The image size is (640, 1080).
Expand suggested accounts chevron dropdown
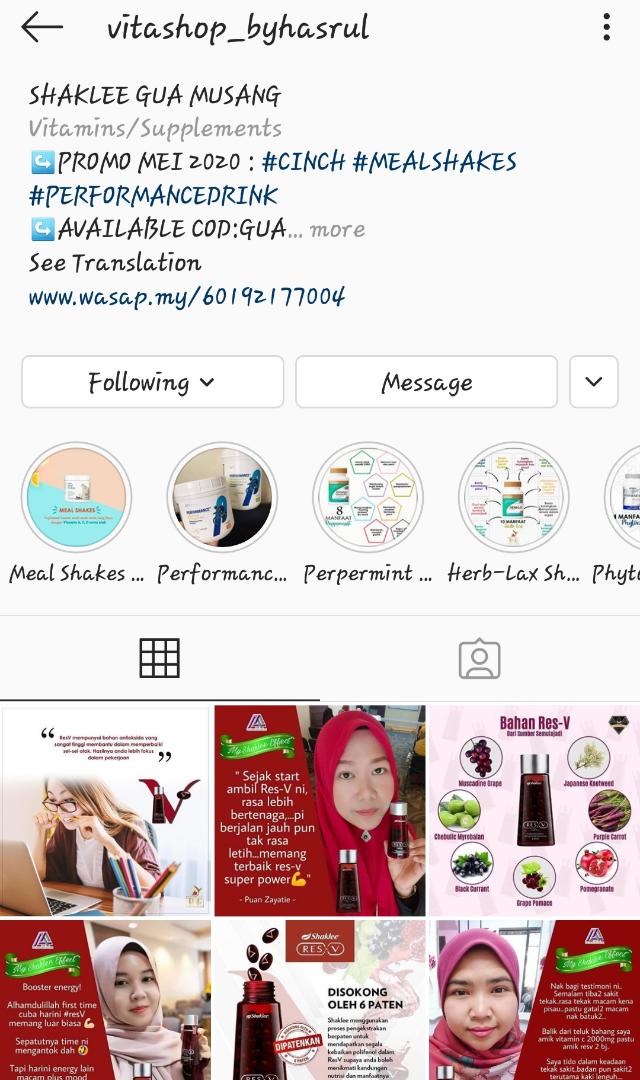pyautogui.click(x=594, y=382)
